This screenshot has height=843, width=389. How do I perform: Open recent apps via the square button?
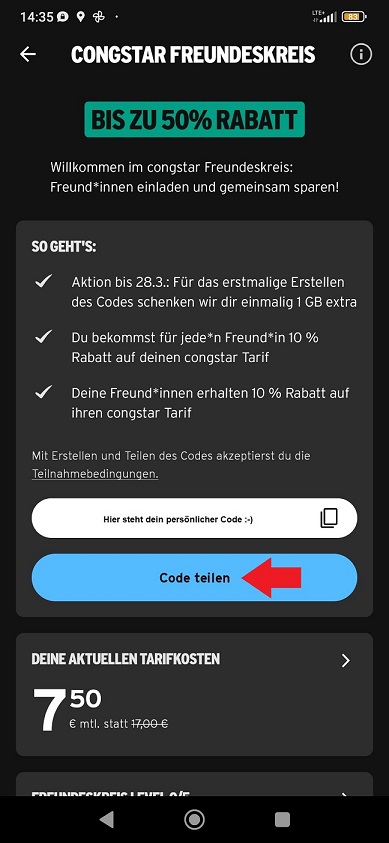pos(282,819)
